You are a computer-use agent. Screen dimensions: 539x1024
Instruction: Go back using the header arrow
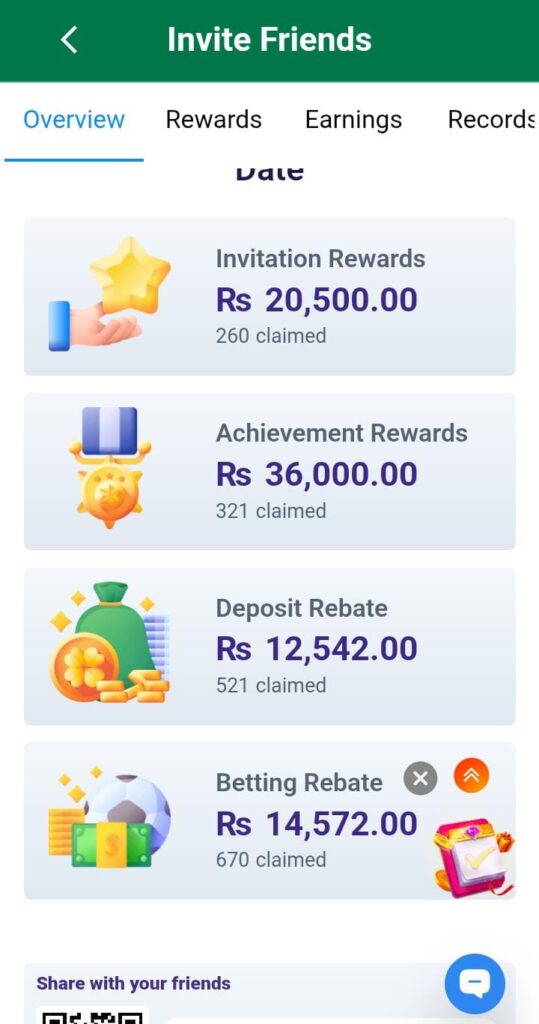tap(69, 40)
